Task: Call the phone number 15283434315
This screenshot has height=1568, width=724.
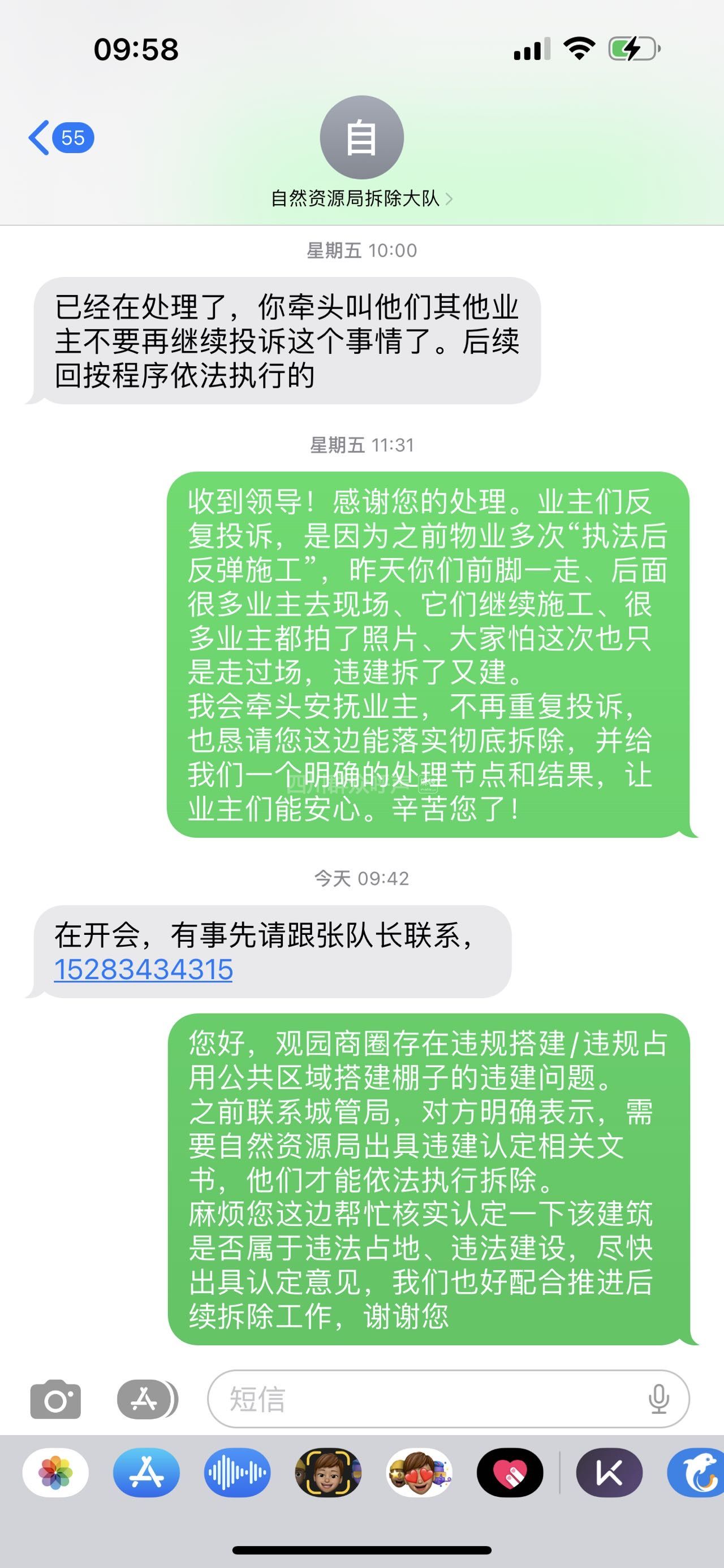Action: point(144,969)
